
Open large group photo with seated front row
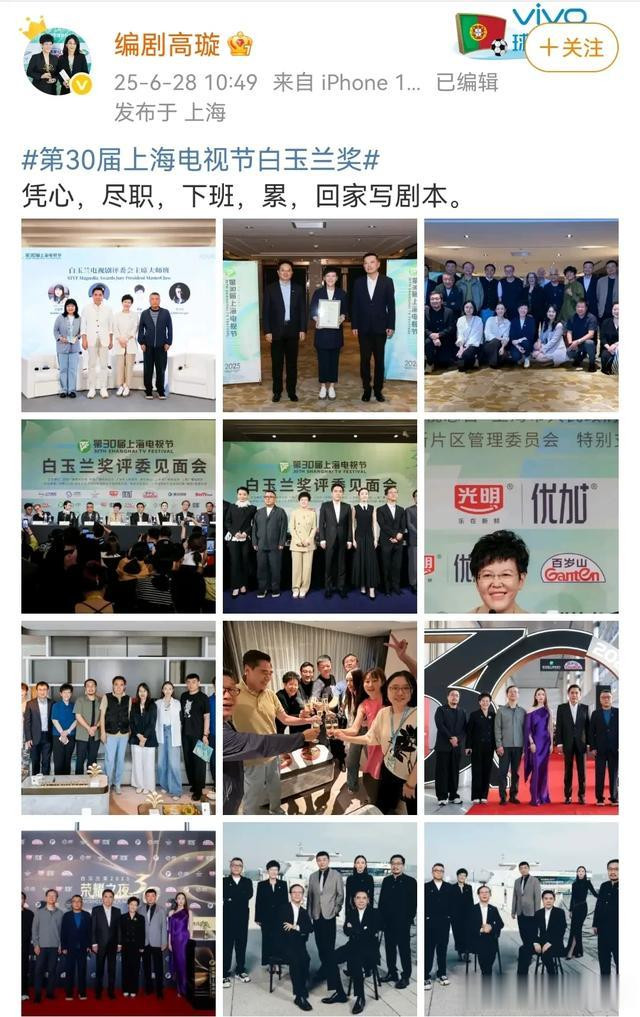(x=521, y=315)
